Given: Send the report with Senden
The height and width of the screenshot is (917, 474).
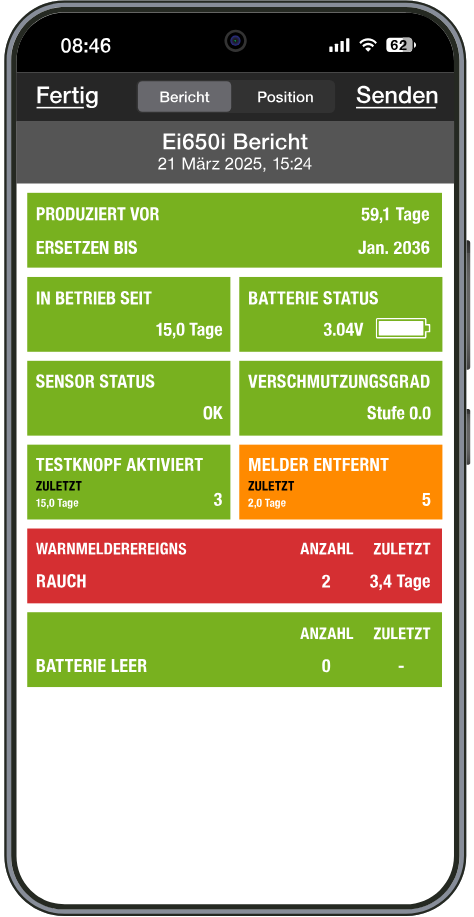Looking at the screenshot, I should pos(397,96).
